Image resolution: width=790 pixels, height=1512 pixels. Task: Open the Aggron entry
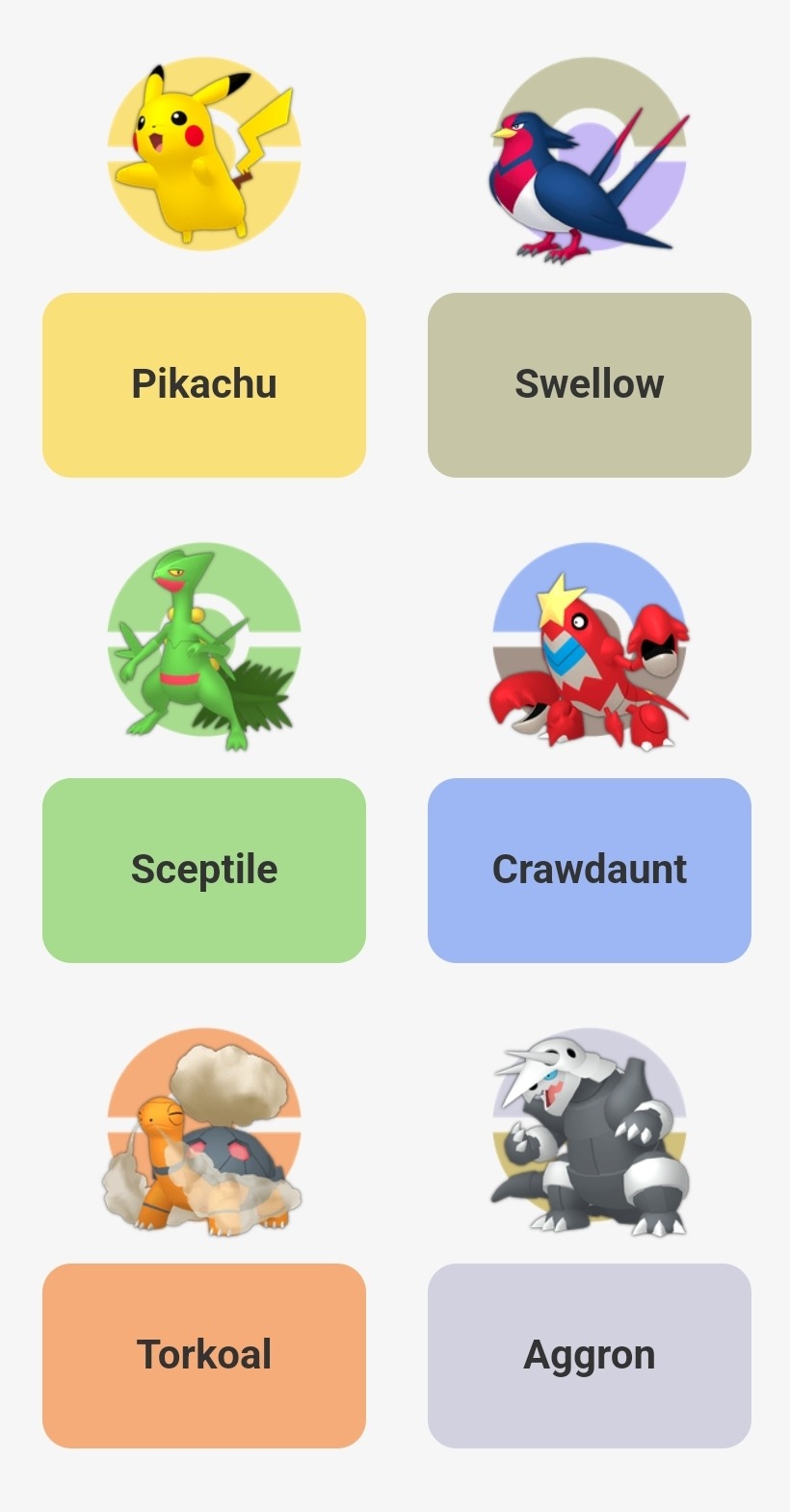(x=589, y=1355)
